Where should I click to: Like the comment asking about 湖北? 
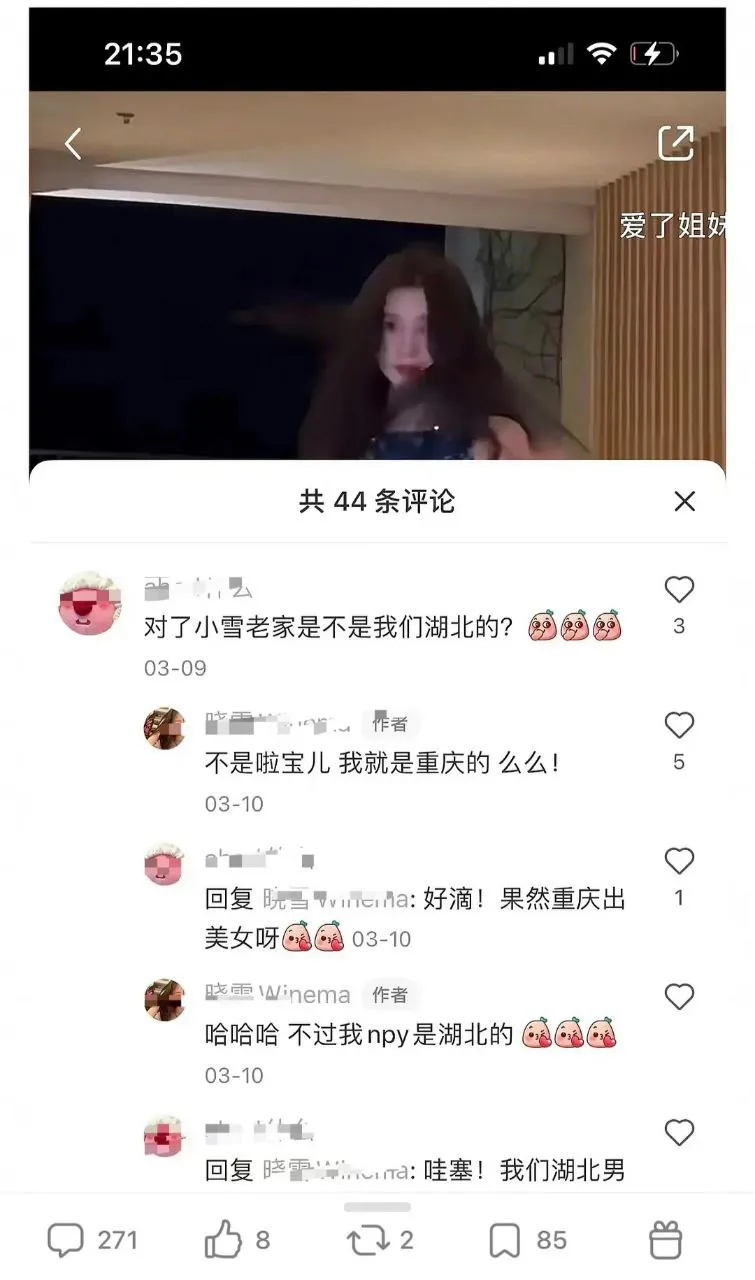click(679, 590)
